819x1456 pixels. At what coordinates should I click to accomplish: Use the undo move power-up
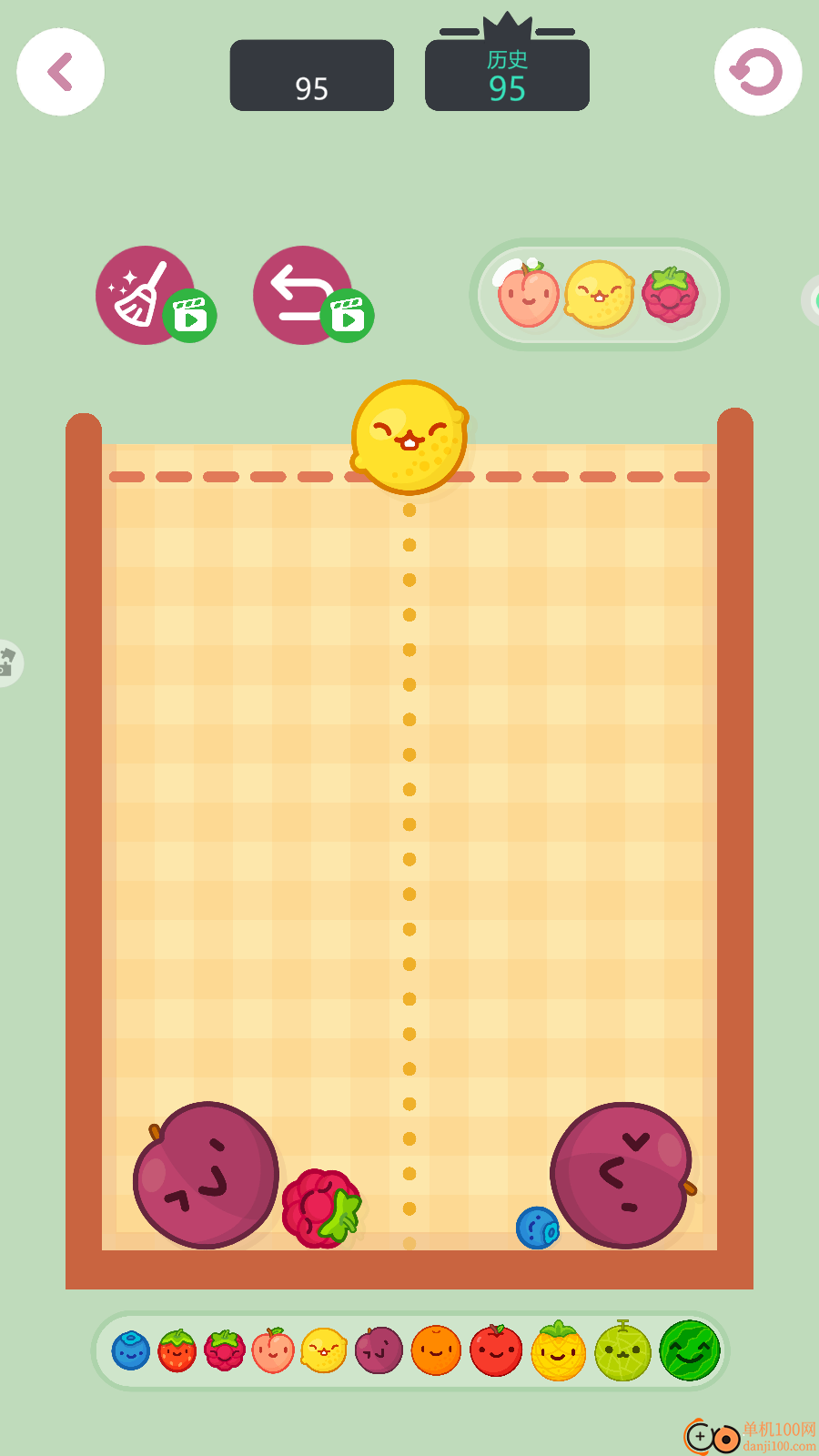click(302, 294)
